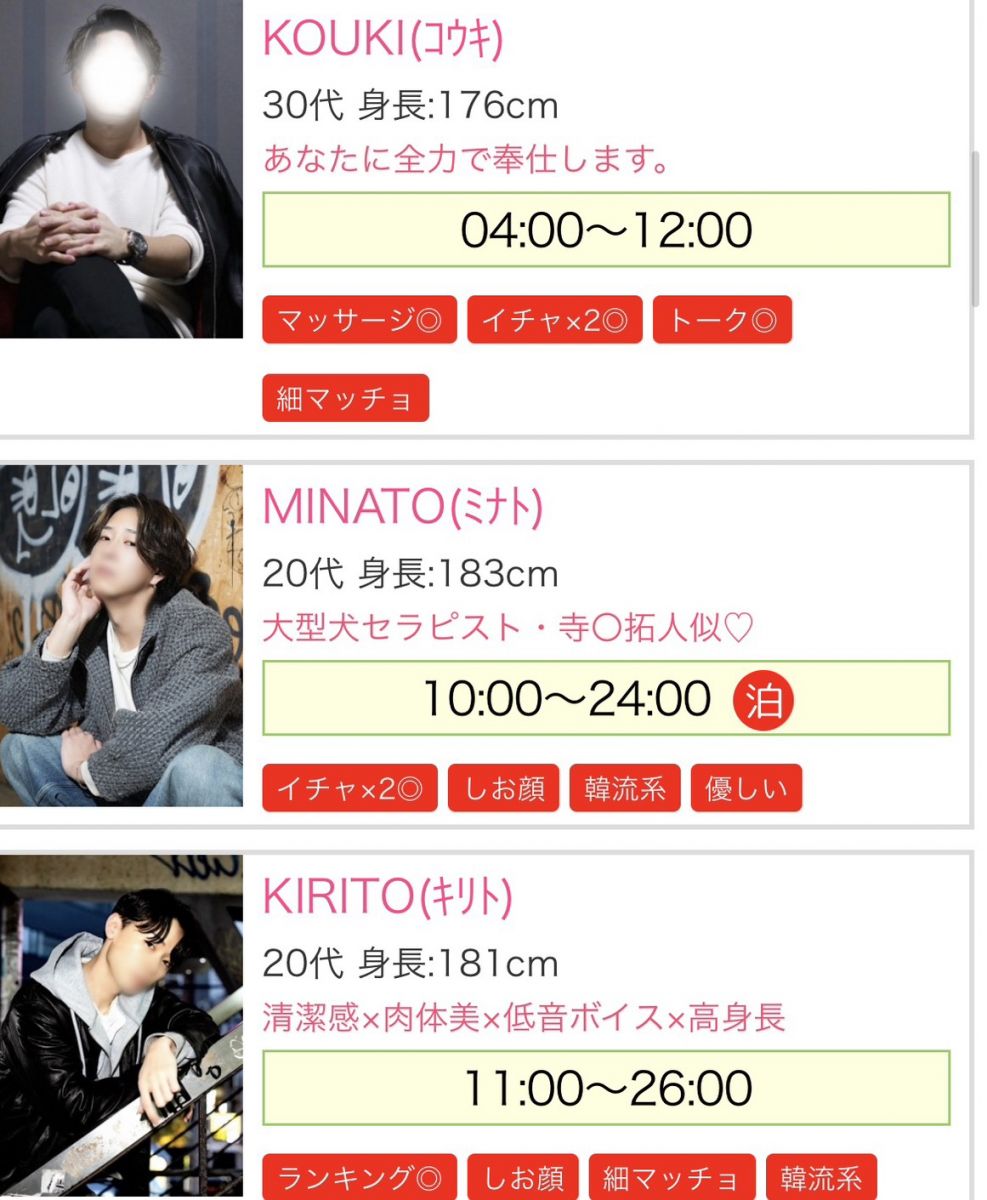The width and height of the screenshot is (987, 1200).
Task: Tap KOUKI's 細マッチョ tag
Action: 345,398
